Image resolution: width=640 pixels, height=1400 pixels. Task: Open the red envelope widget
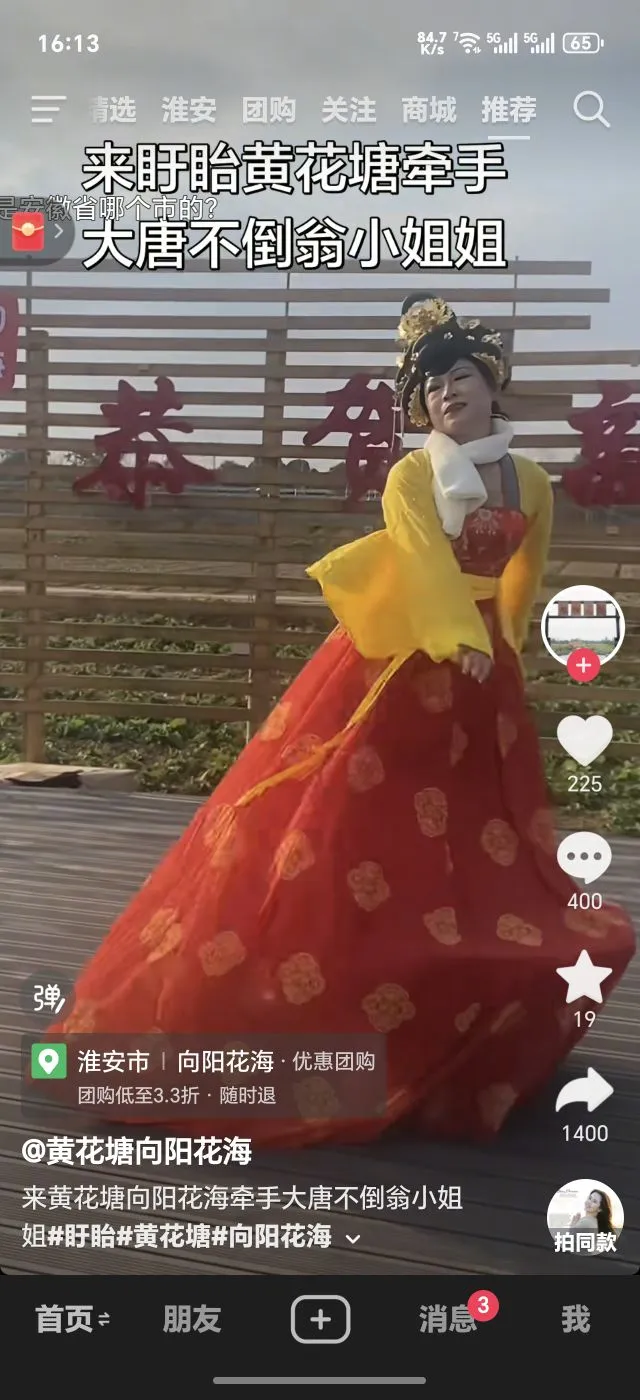[30, 232]
